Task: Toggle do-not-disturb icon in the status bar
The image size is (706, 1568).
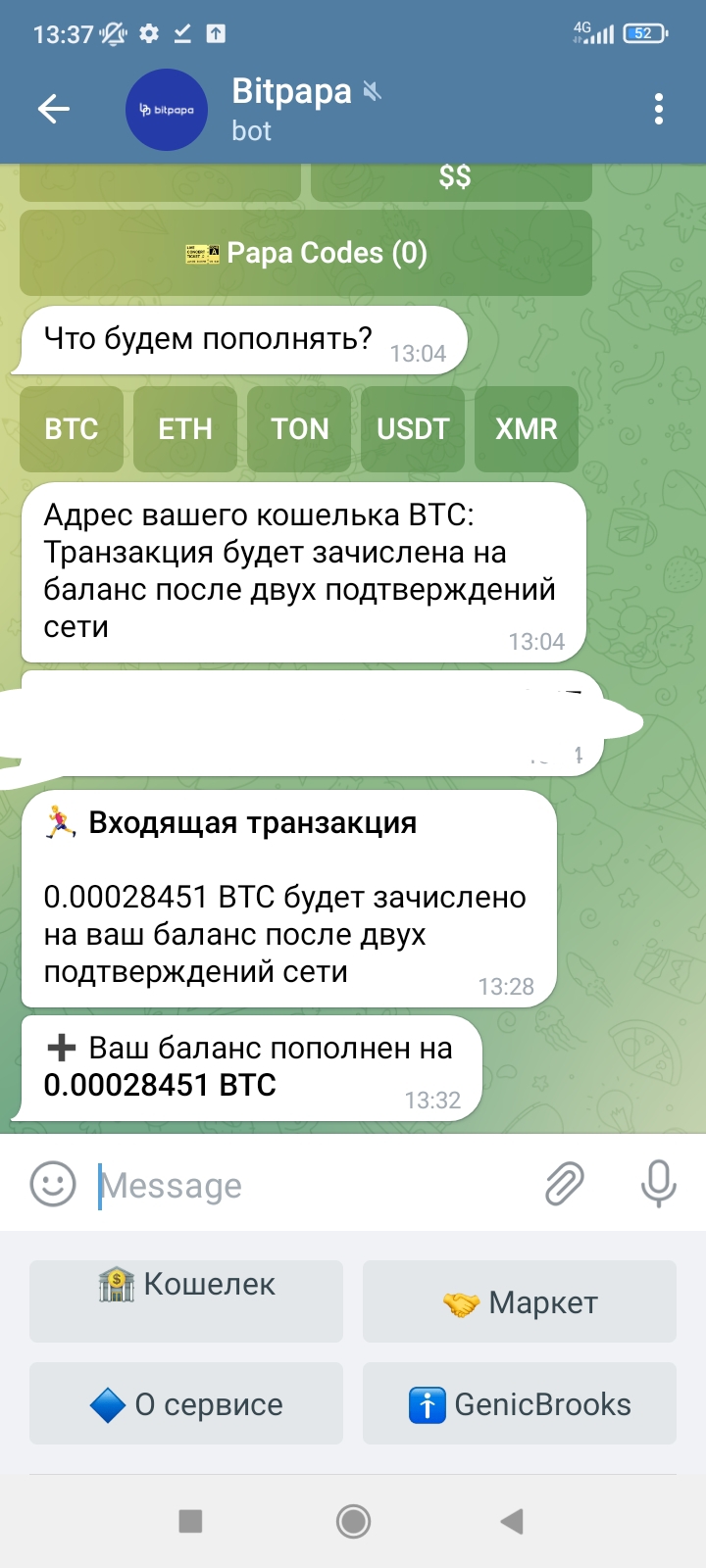Action: pyautogui.click(x=113, y=31)
